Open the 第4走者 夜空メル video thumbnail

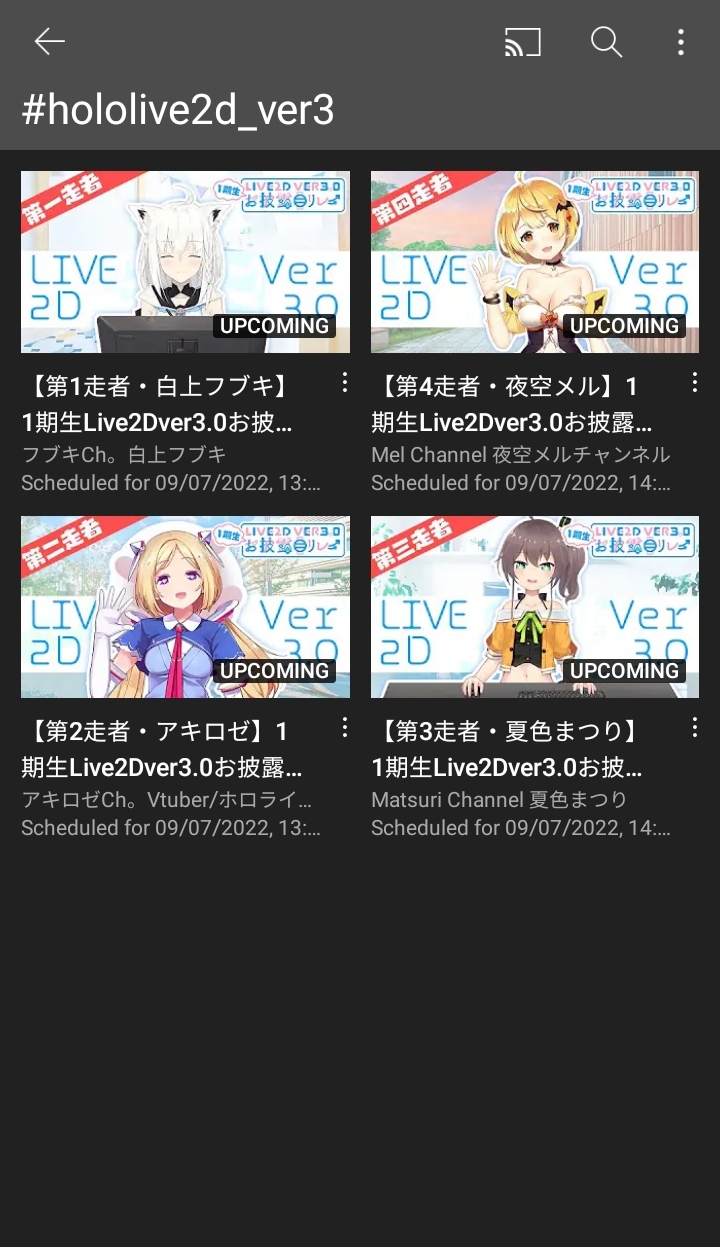tap(535, 262)
